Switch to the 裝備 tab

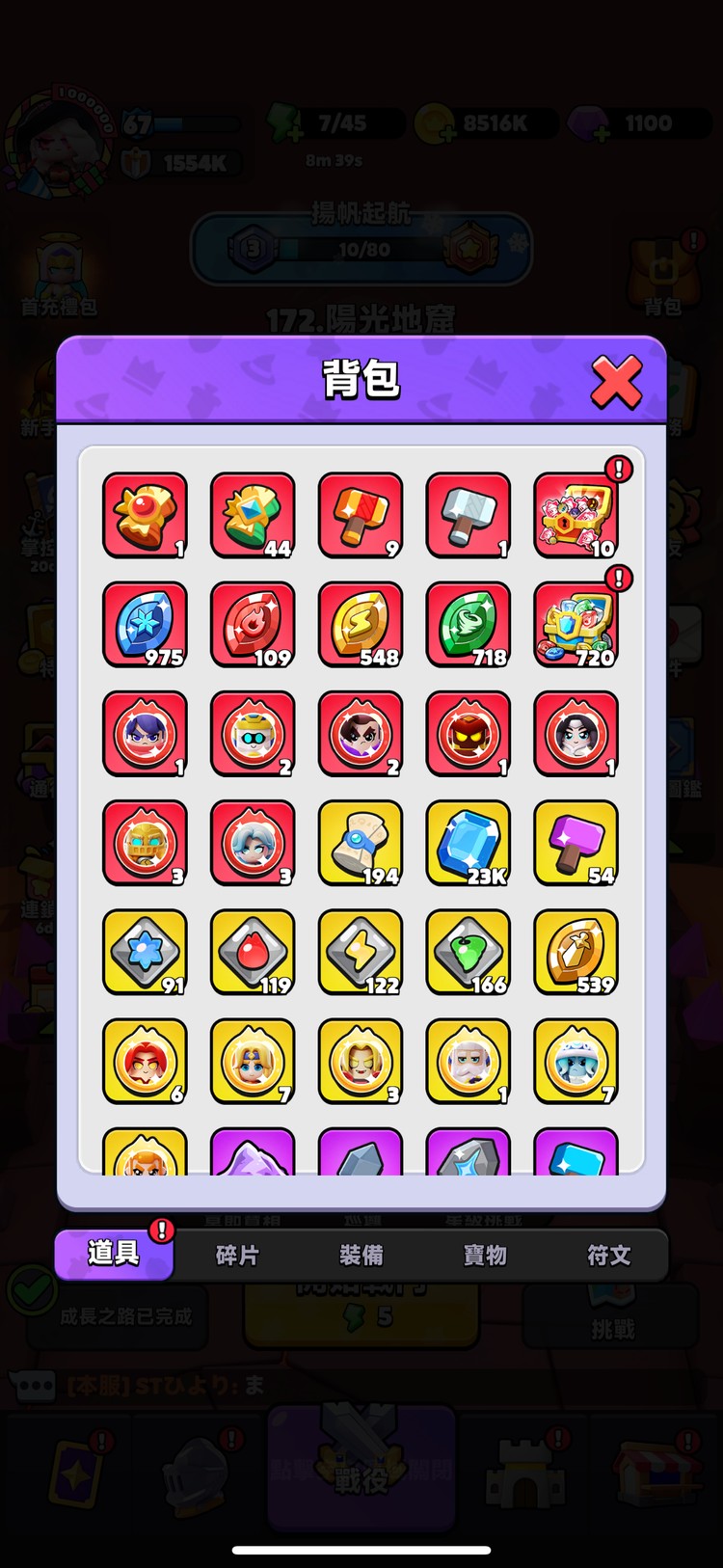point(361,1255)
